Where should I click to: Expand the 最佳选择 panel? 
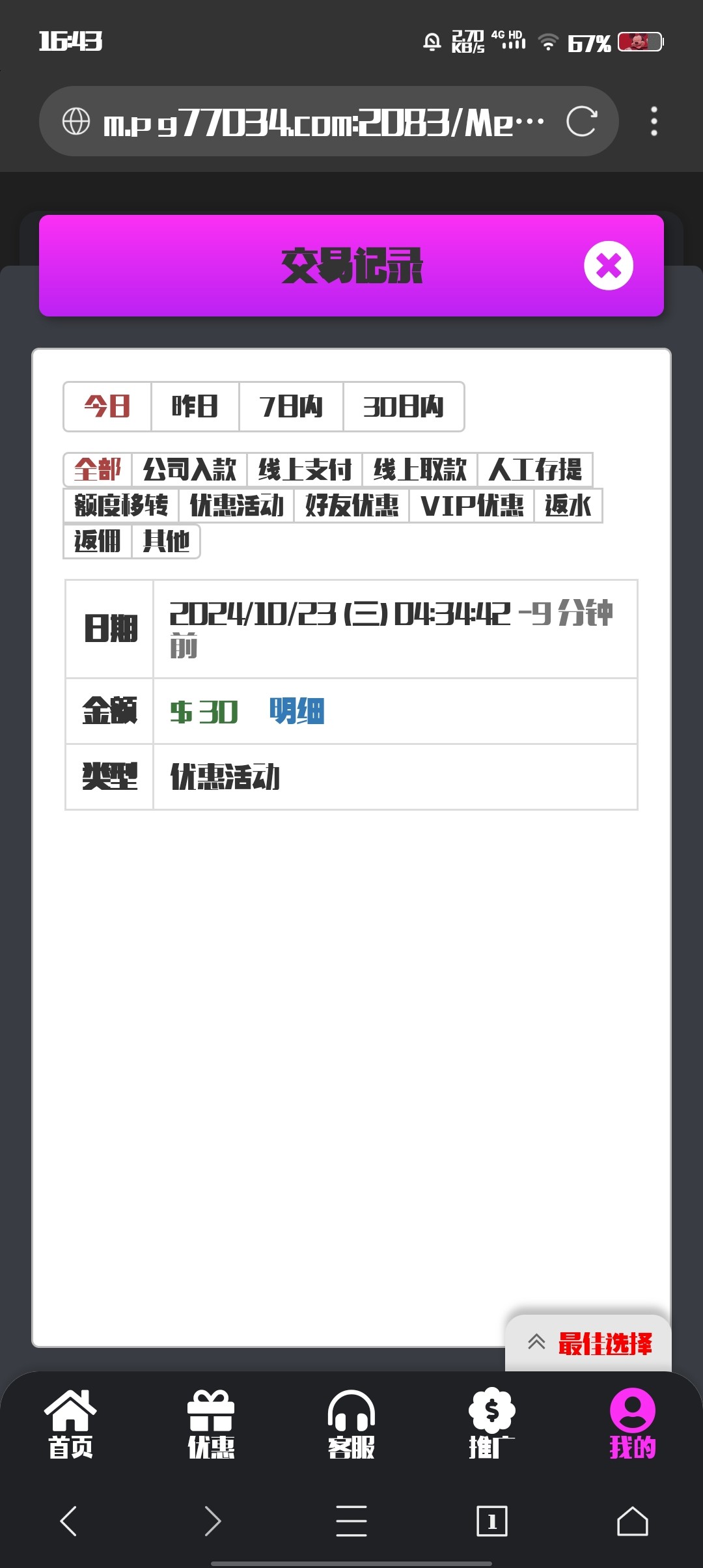pyautogui.click(x=588, y=1343)
